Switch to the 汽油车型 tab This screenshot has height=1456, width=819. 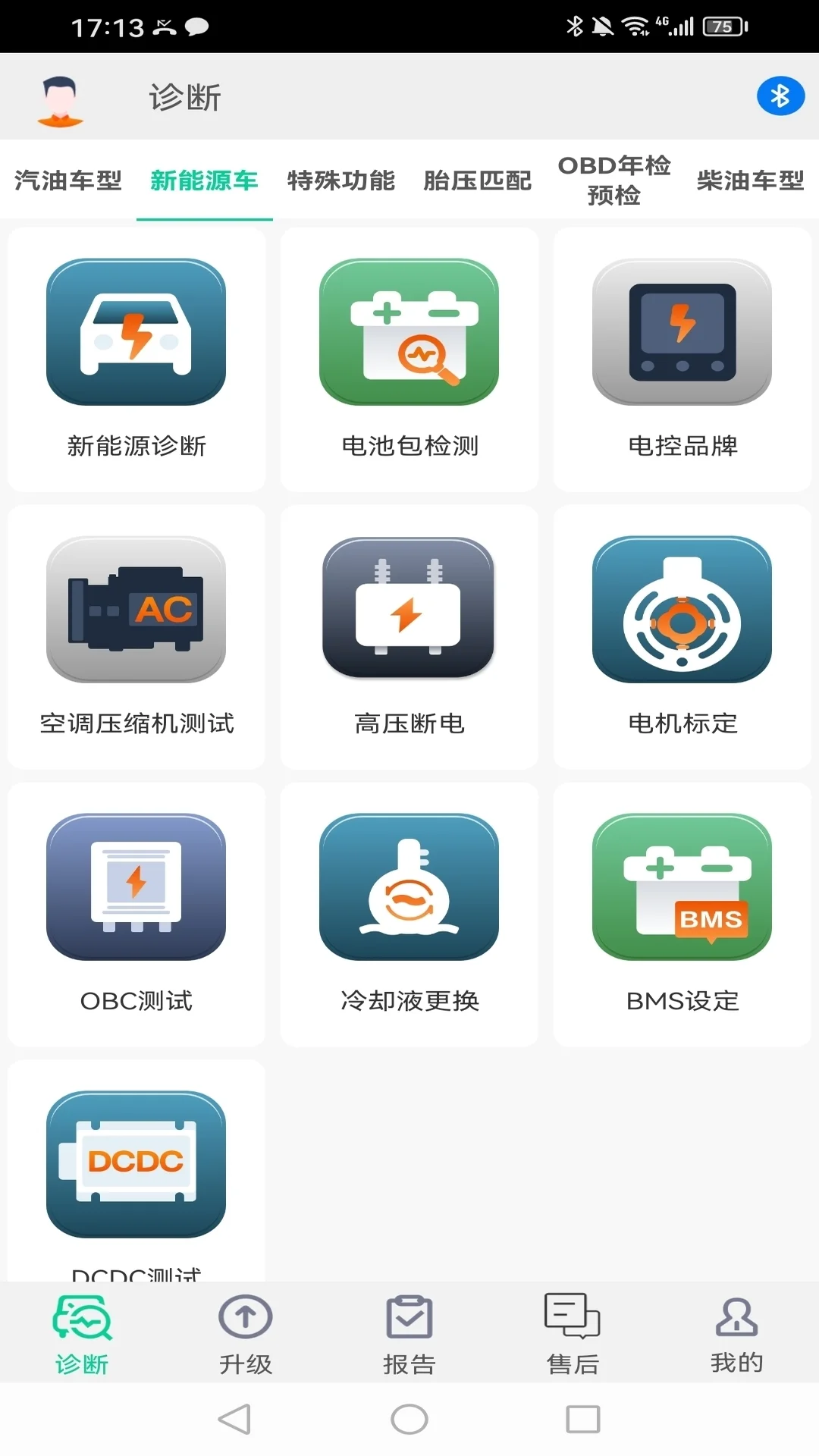[x=68, y=182]
